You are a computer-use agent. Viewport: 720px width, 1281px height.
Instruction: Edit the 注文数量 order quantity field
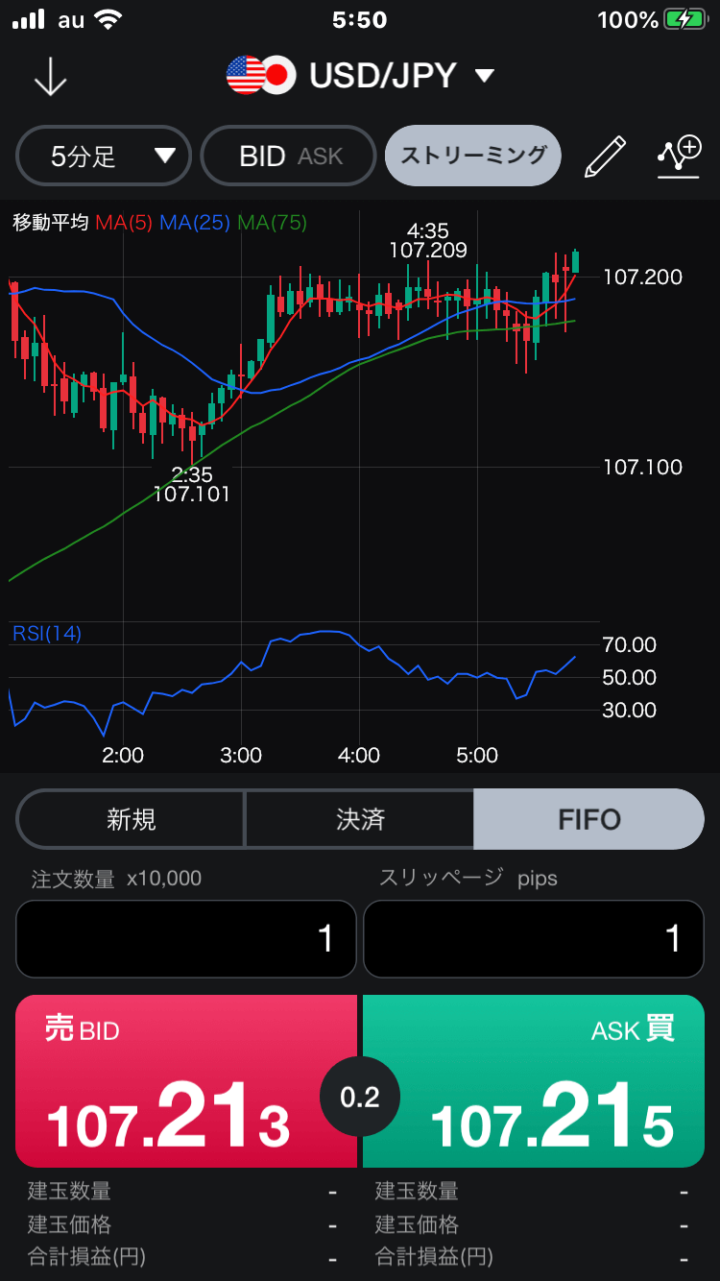click(x=186, y=939)
